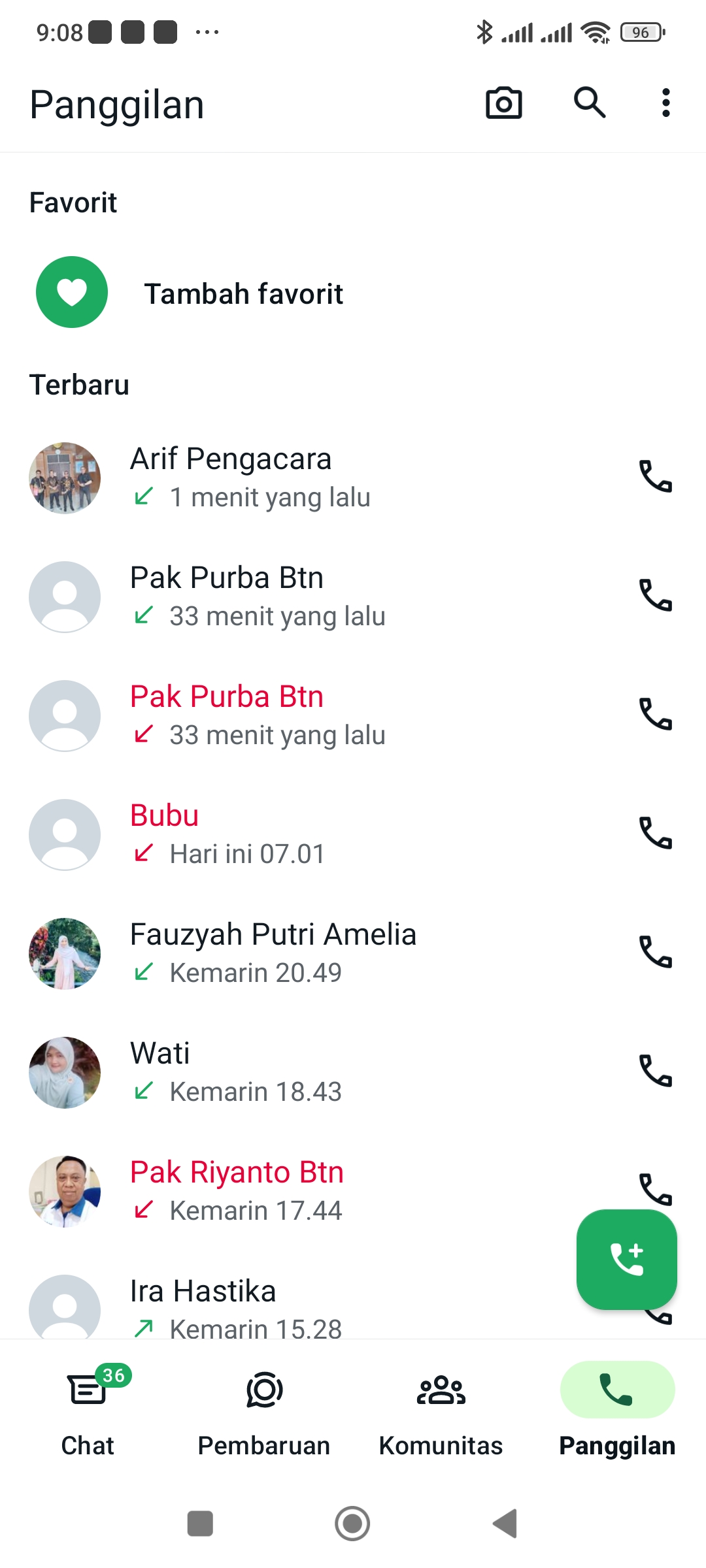The image size is (706, 1568).
Task: Go back using the system back button
Action: coord(505,1524)
